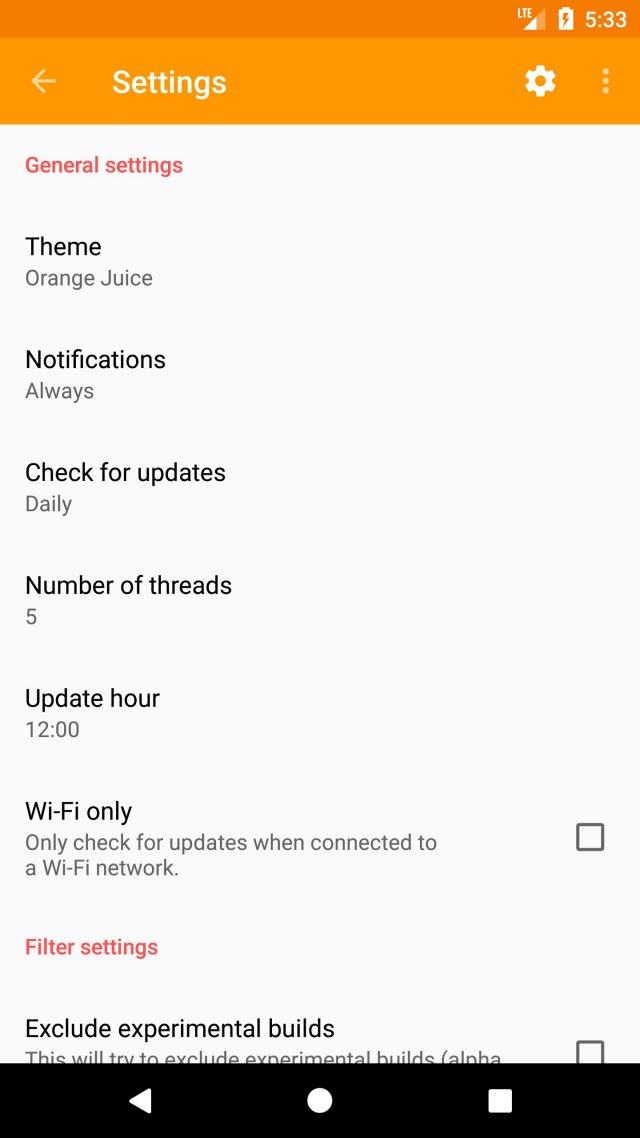640x1138 pixels.
Task: Enable the Wi-Fi only checkbox
Action: pos(590,837)
